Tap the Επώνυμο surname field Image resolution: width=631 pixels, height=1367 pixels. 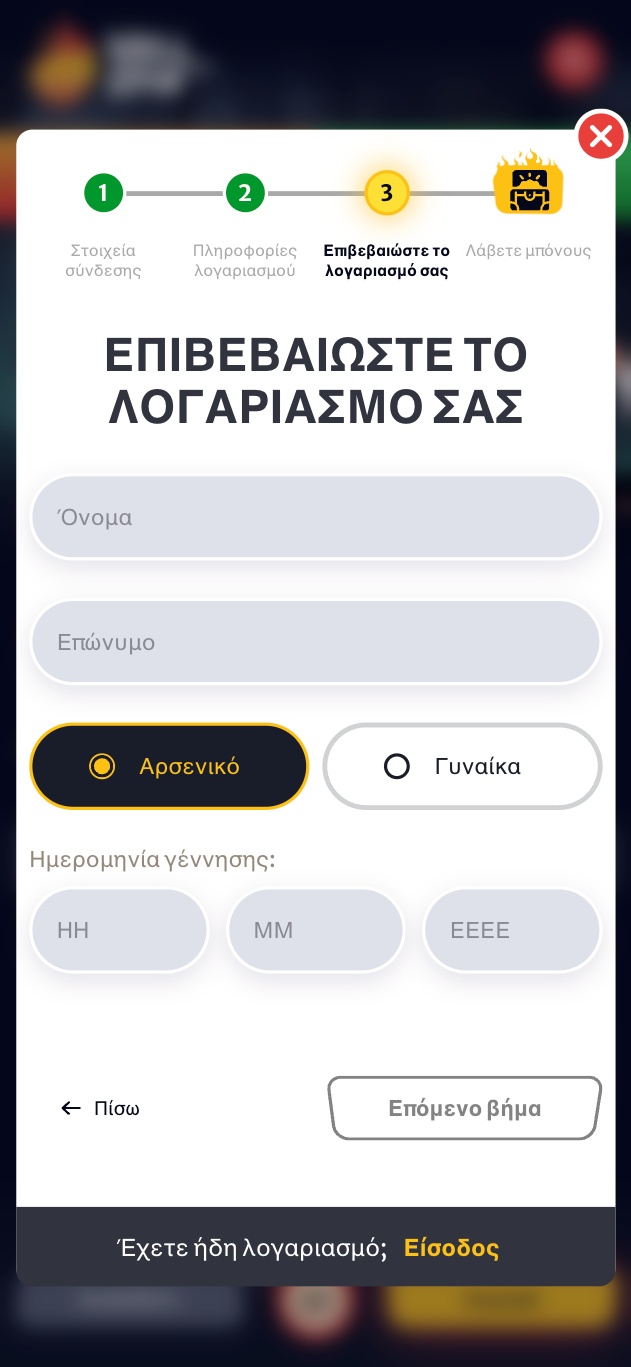pyautogui.click(x=315, y=642)
